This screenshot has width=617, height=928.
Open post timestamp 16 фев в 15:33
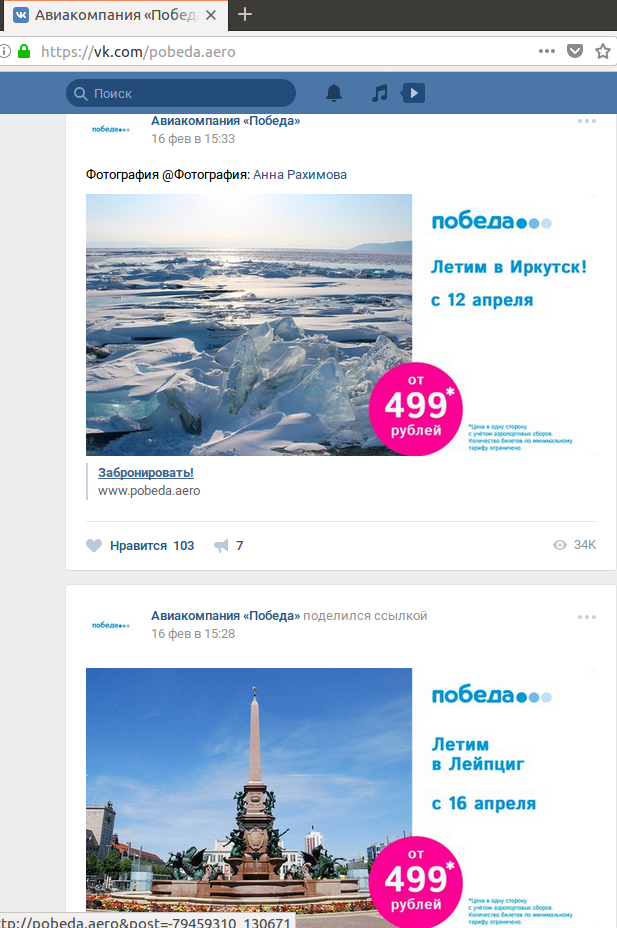(193, 139)
